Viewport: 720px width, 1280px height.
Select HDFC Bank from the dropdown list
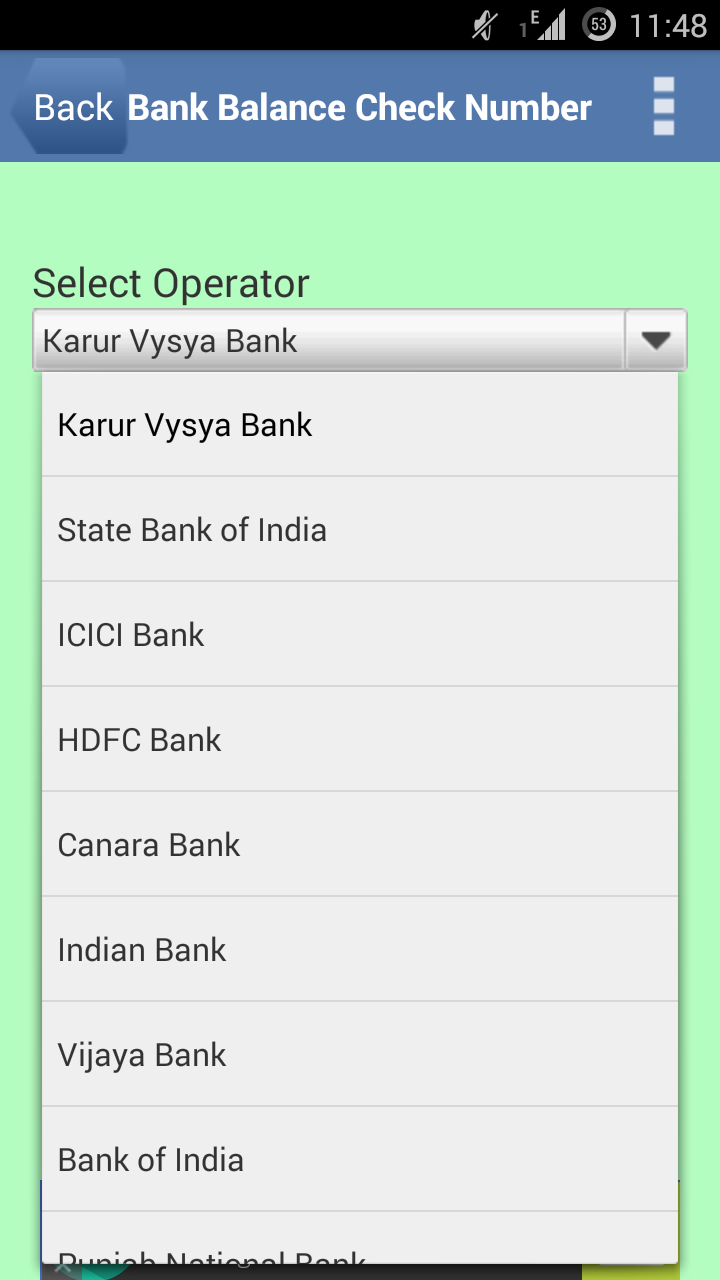(x=359, y=740)
